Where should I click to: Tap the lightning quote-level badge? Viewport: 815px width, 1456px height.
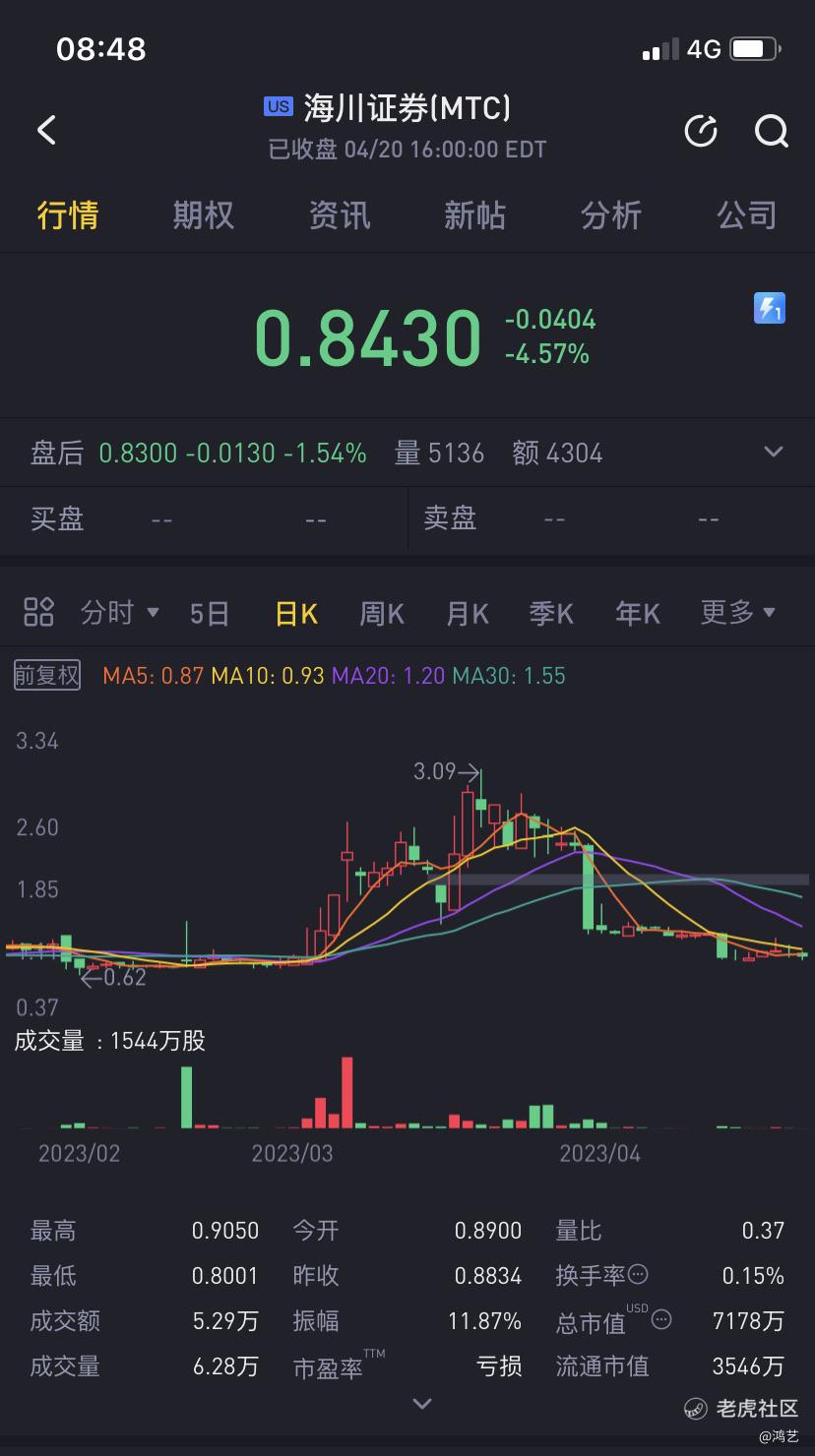pos(770,308)
